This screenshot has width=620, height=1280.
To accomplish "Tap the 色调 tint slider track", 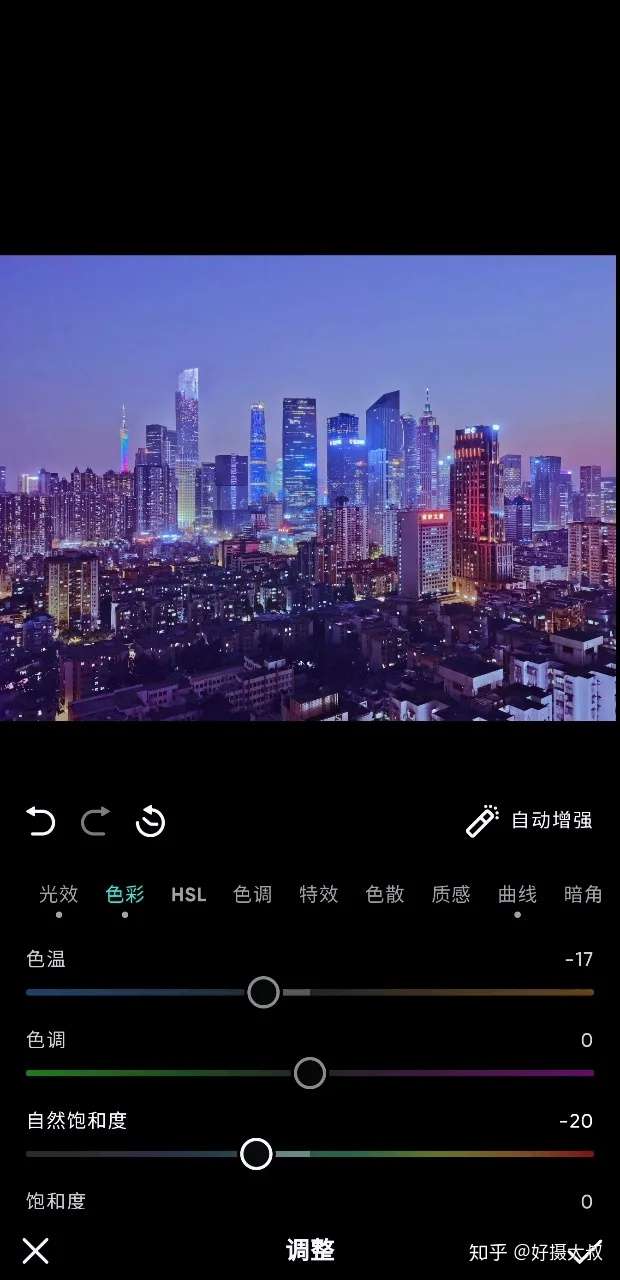I will (310, 1073).
